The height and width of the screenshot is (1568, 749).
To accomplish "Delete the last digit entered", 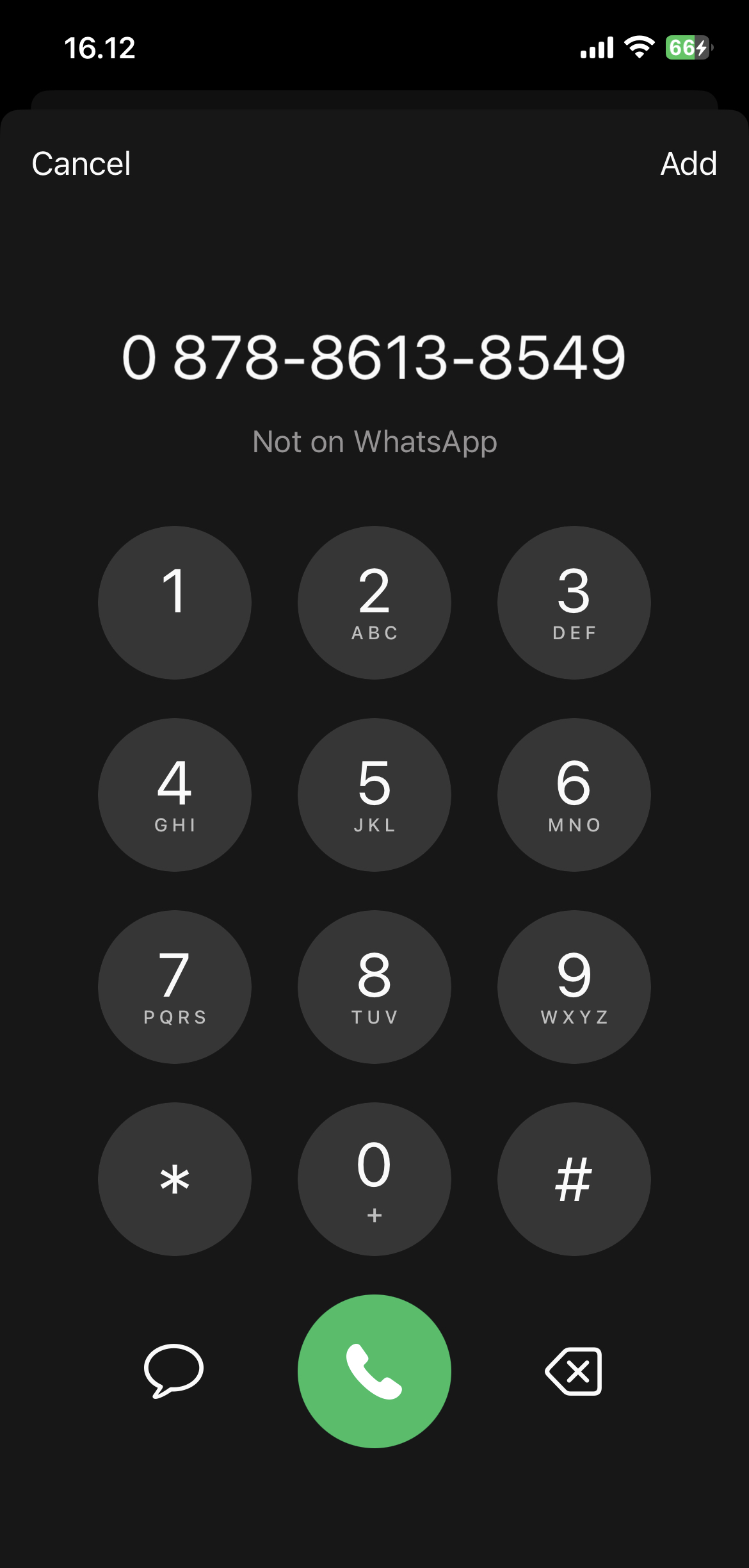I will coord(574,1371).
